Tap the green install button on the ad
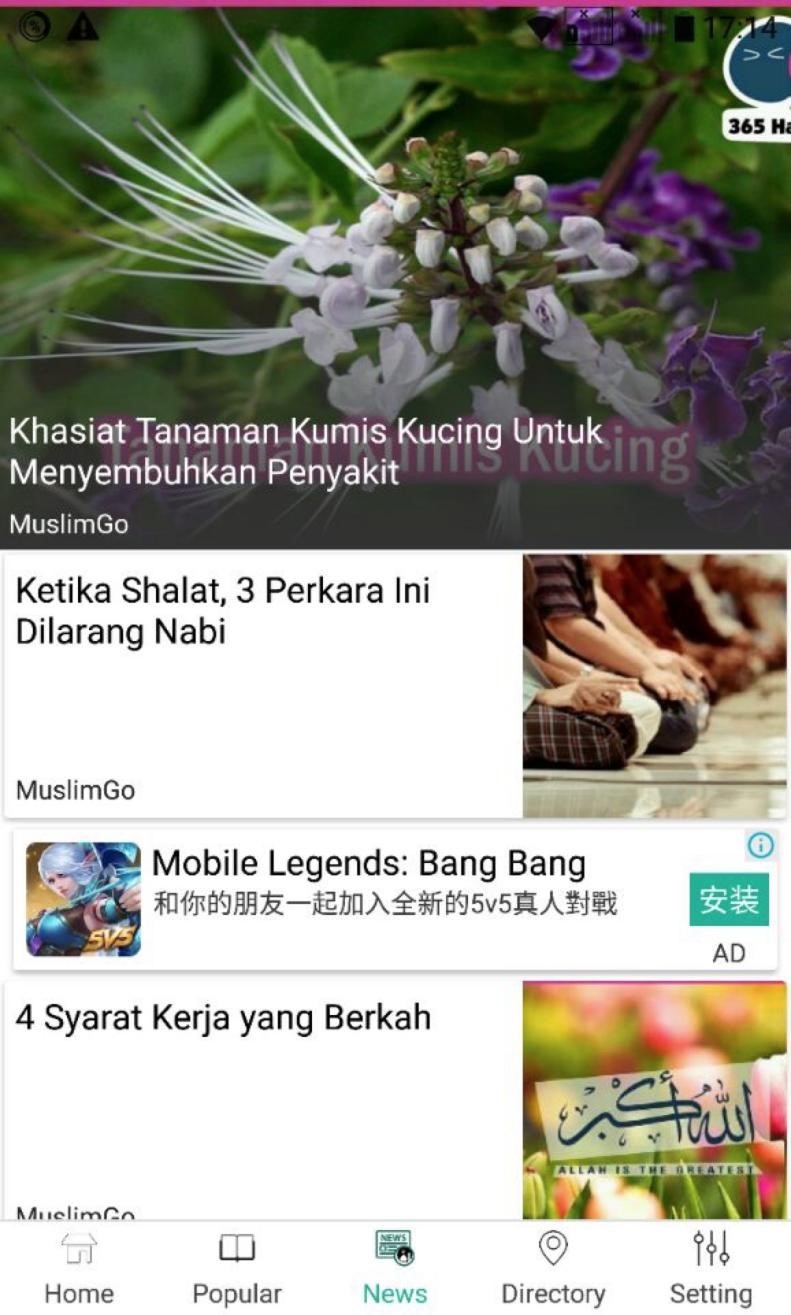 [x=728, y=899]
